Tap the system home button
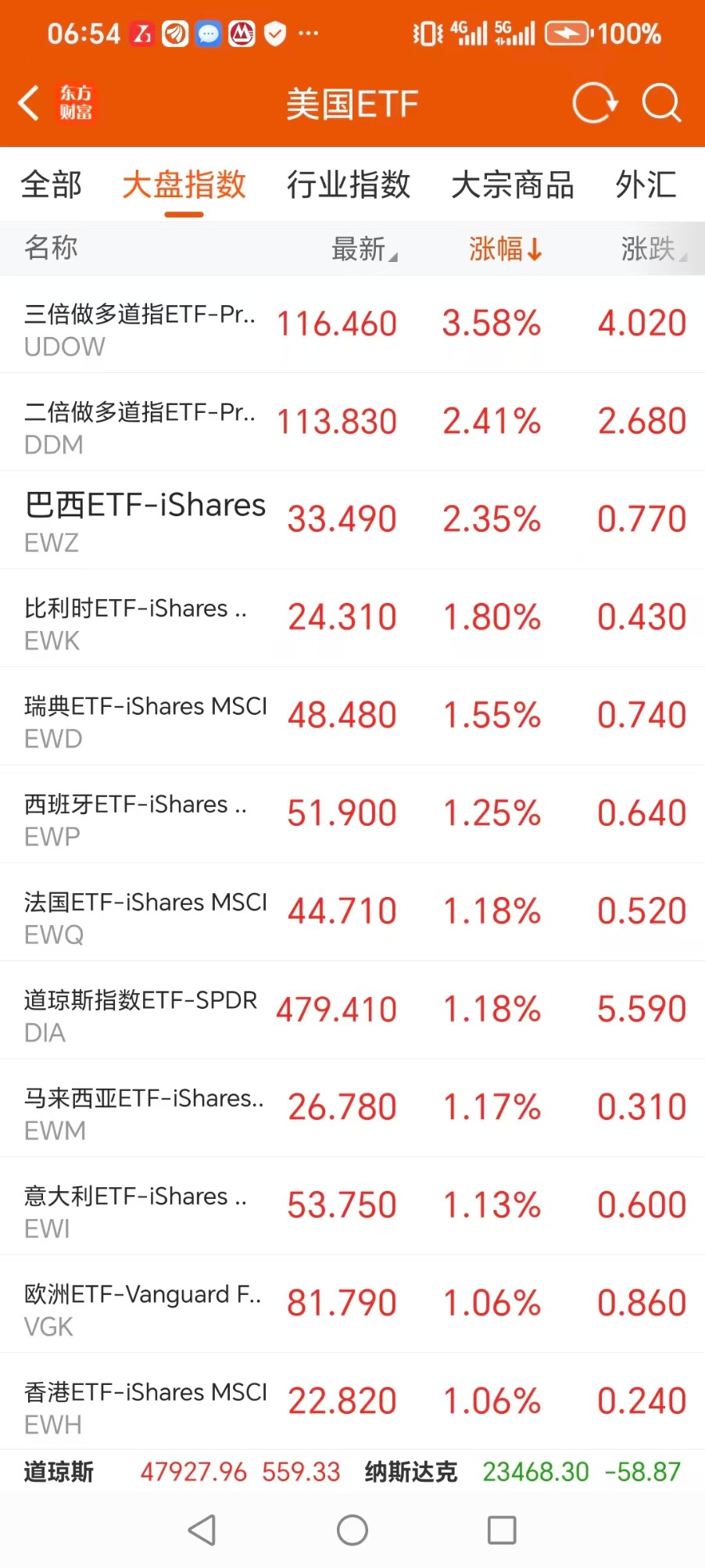This screenshot has height=1568, width=705. [x=352, y=1530]
